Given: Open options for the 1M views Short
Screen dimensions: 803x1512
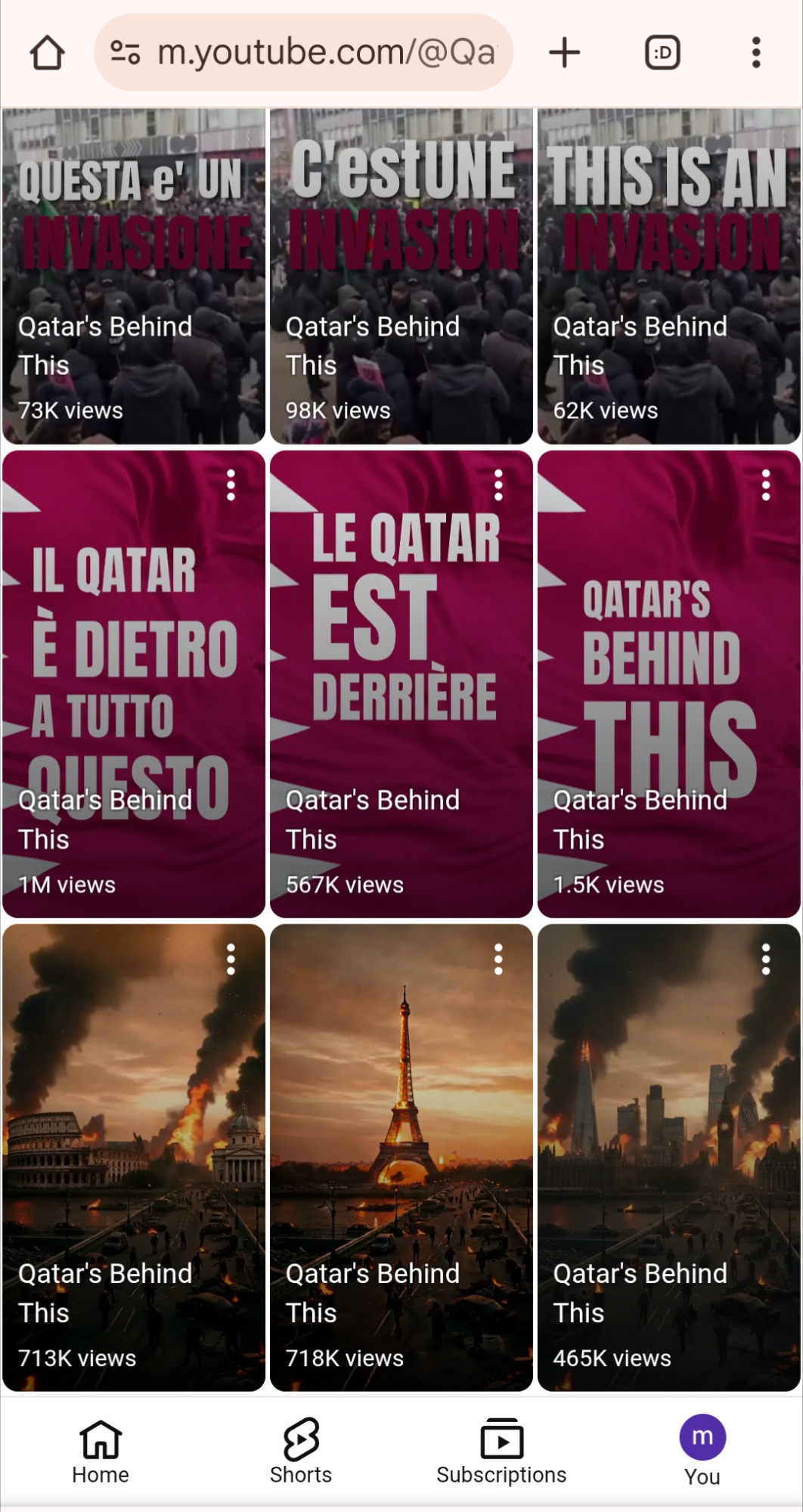Looking at the screenshot, I should [x=231, y=485].
